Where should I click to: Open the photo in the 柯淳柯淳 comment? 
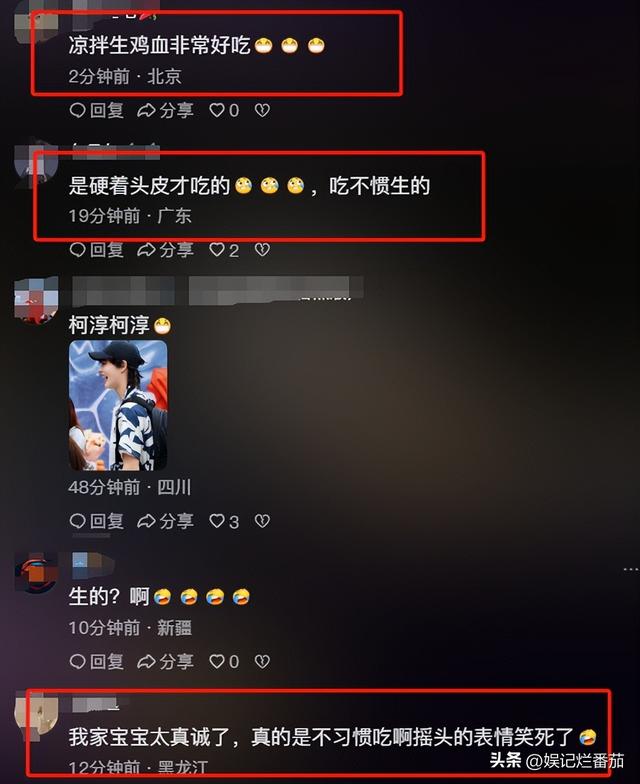(118, 405)
